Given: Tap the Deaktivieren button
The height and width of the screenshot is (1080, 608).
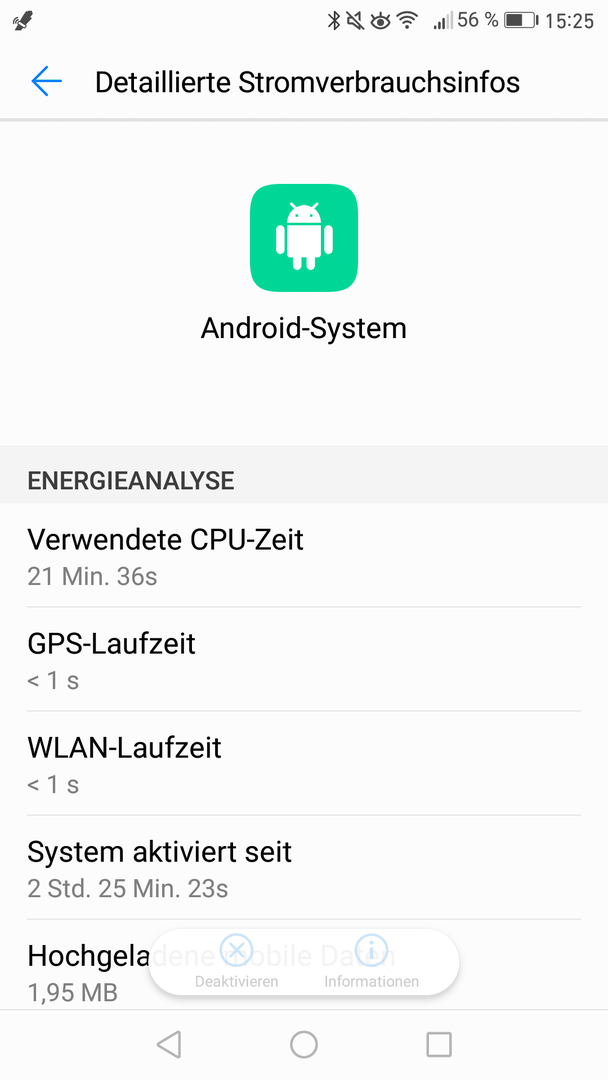Looking at the screenshot, I should 236,962.
